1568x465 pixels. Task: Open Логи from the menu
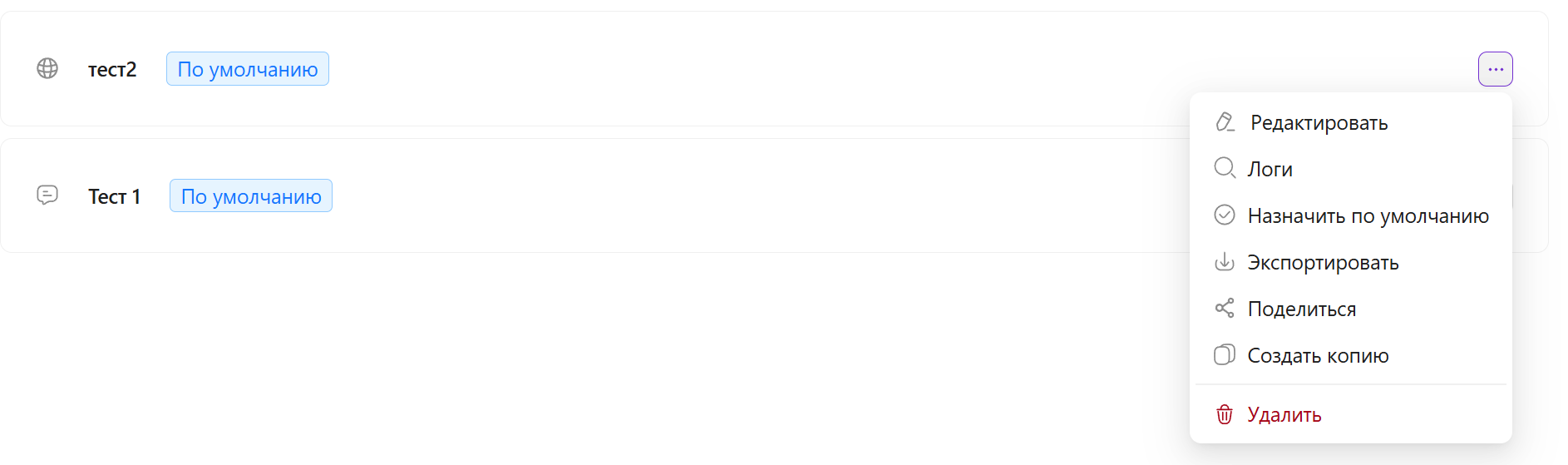(1270, 170)
